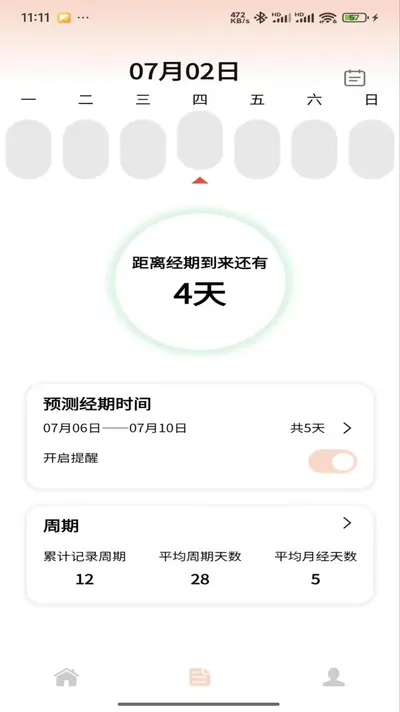Select the Monday (一) day cell
Image resolution: width=400 pixels, height=712 pixels.
tap(28, 149)
